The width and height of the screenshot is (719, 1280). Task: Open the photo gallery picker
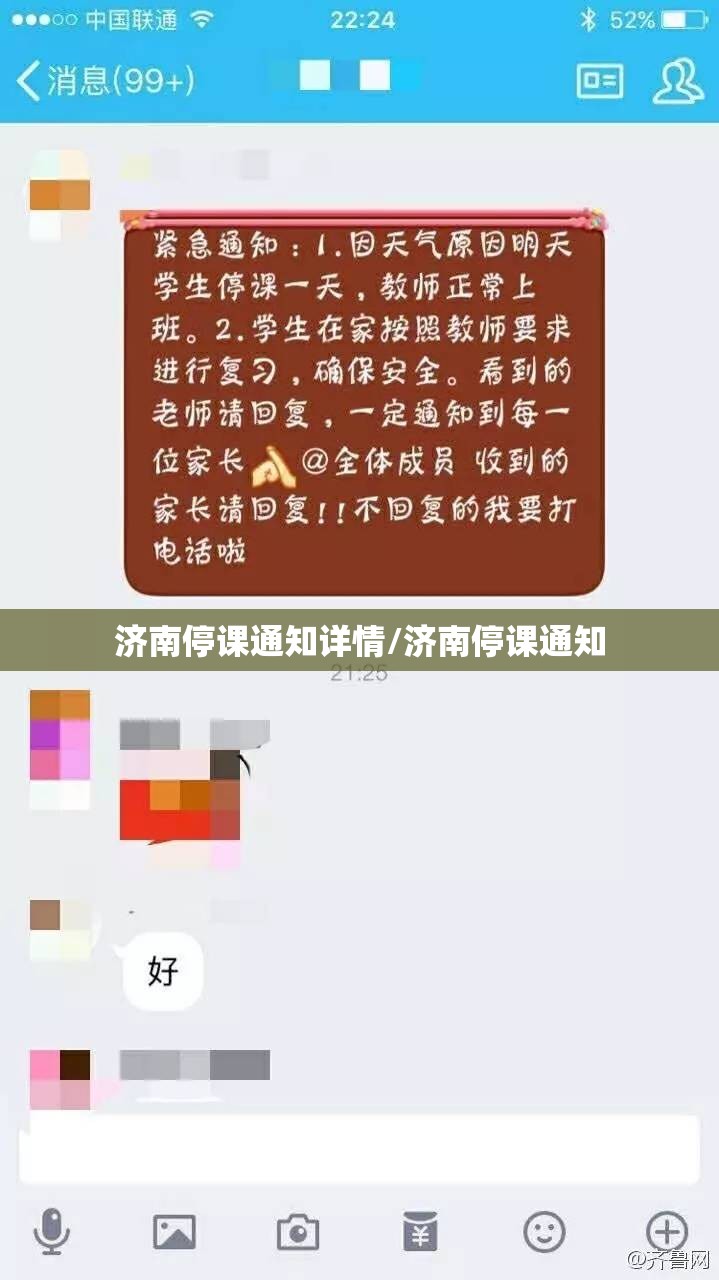coord(174,1231)
